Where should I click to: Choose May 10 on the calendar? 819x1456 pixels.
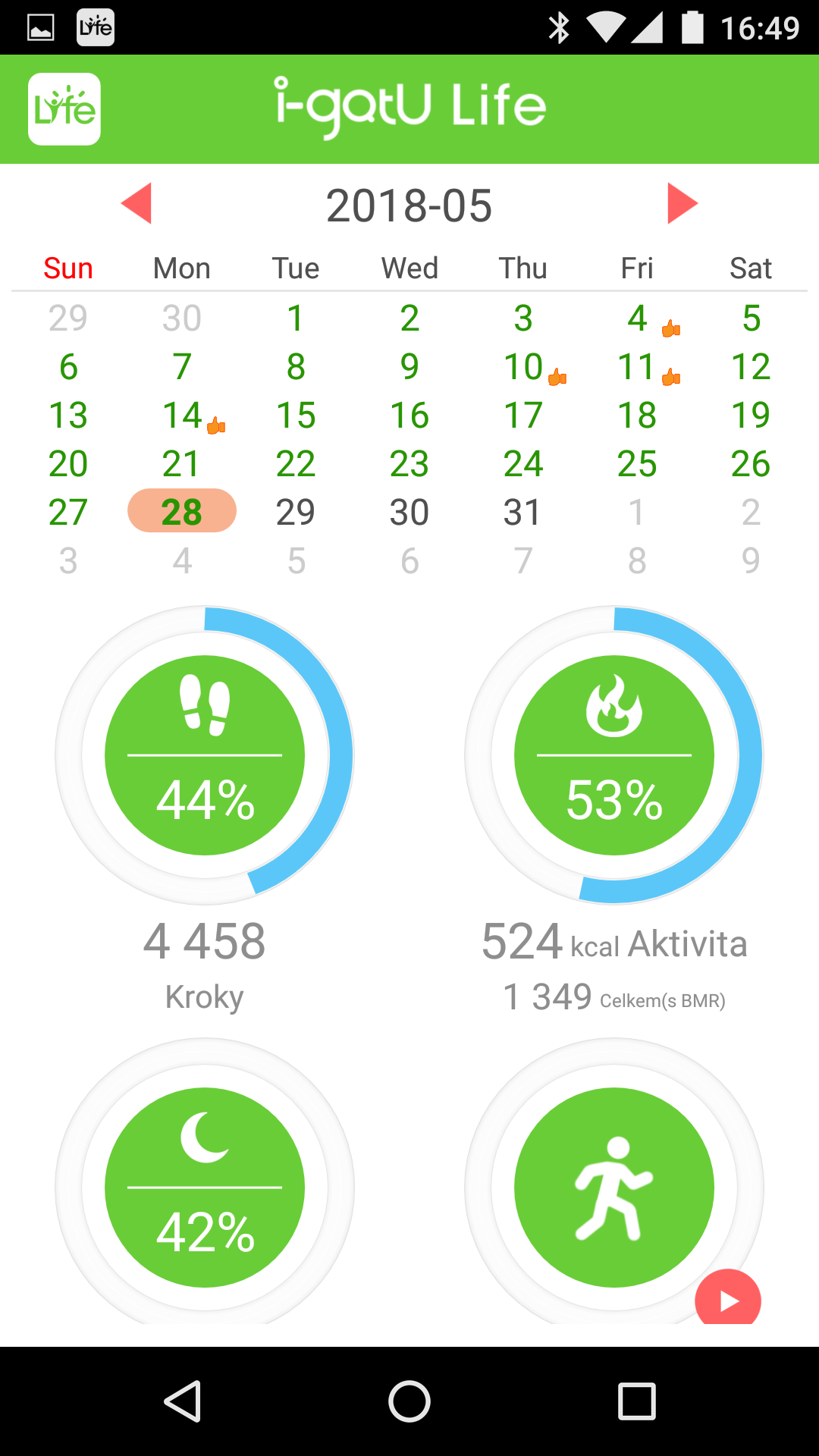523,366
